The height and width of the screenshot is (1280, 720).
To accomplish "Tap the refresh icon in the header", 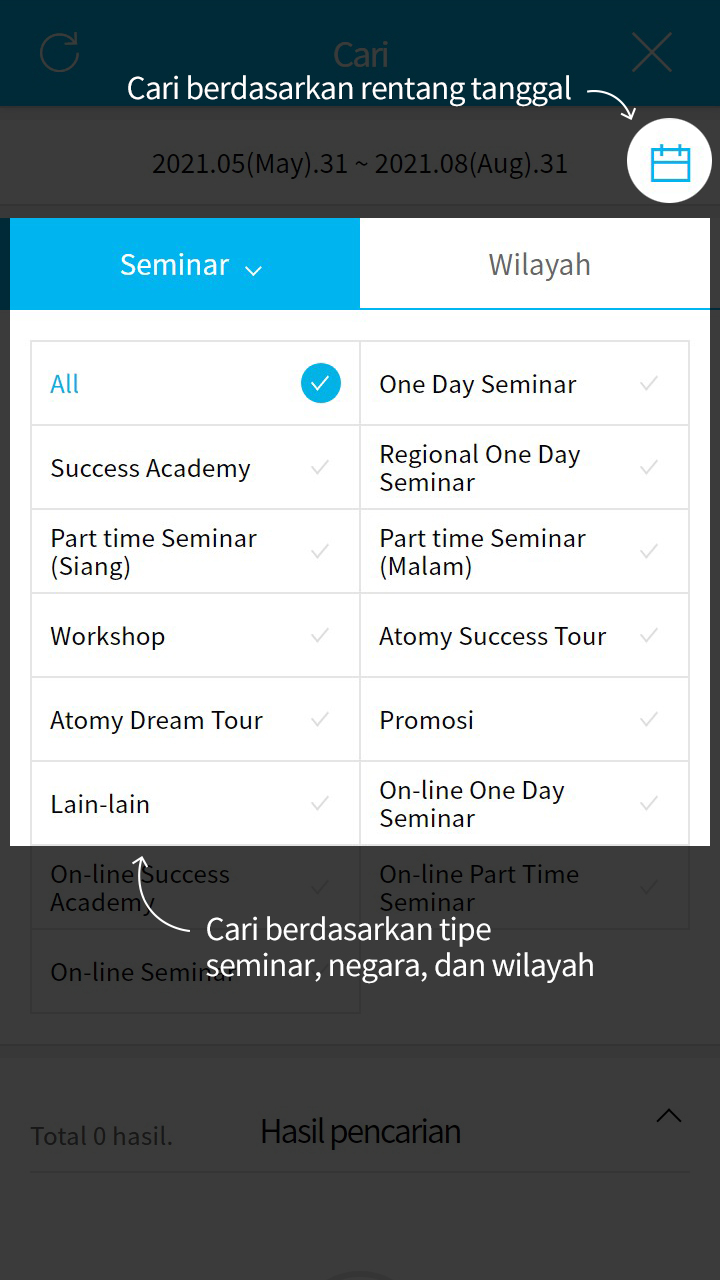I will click(59, 53).
